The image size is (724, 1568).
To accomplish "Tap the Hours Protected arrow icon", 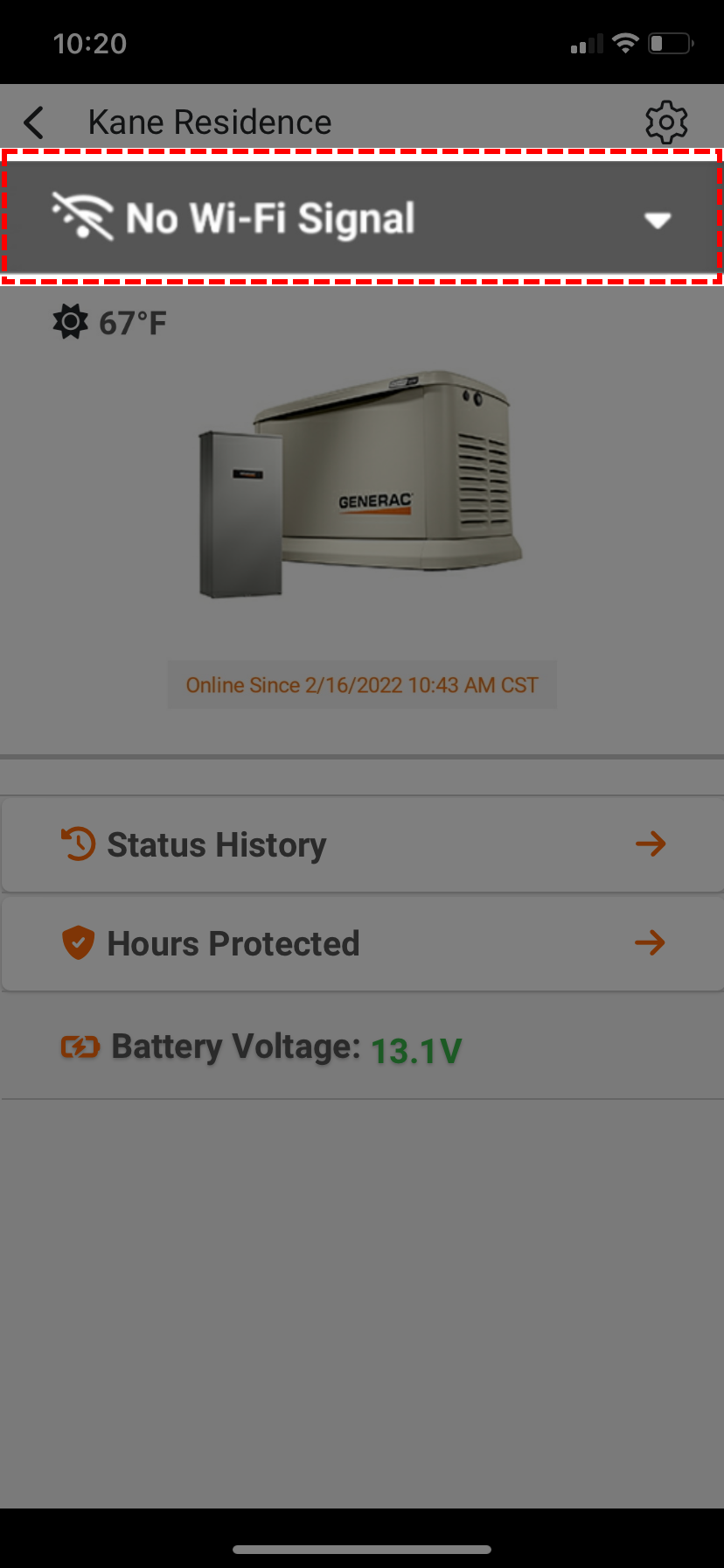I will (651, 942).
